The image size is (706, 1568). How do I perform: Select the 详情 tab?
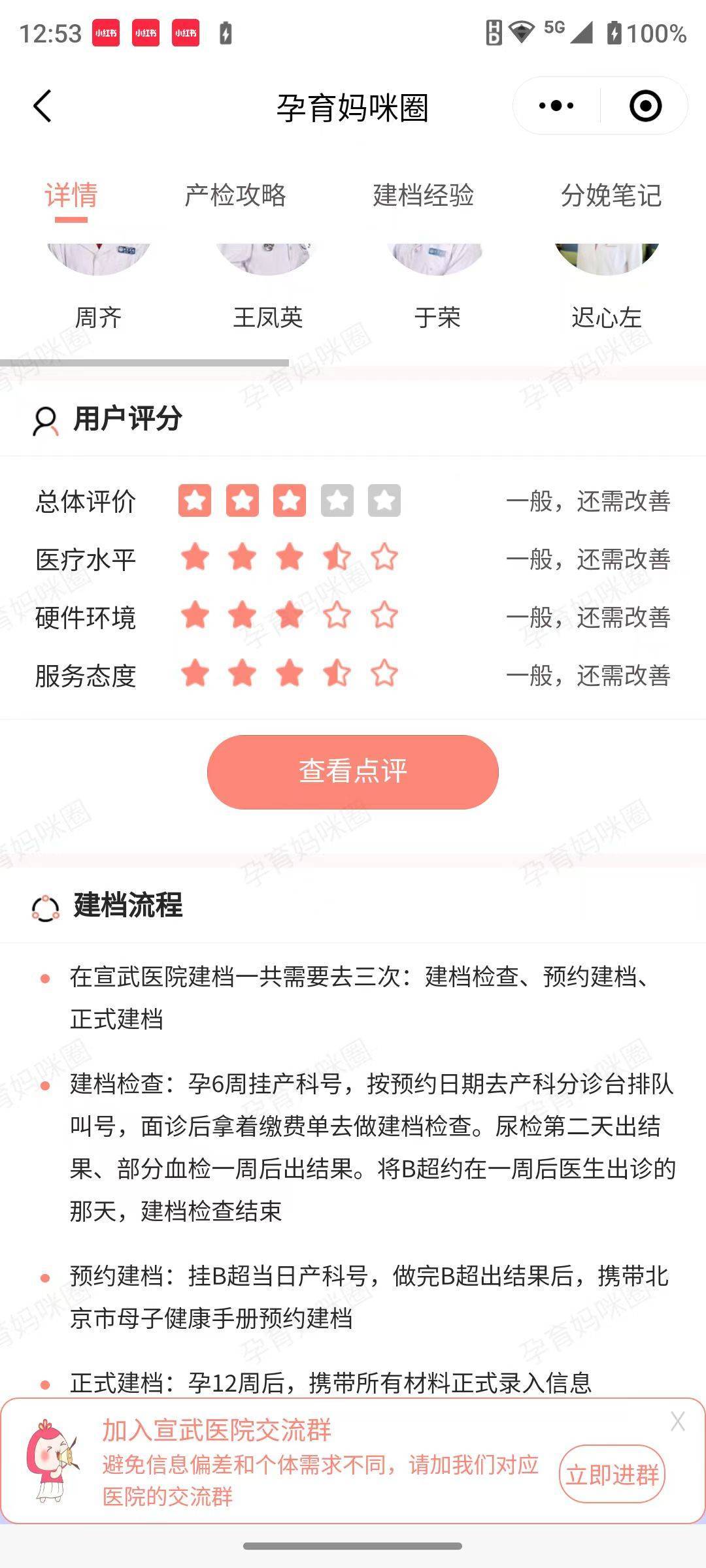(71, 195)
